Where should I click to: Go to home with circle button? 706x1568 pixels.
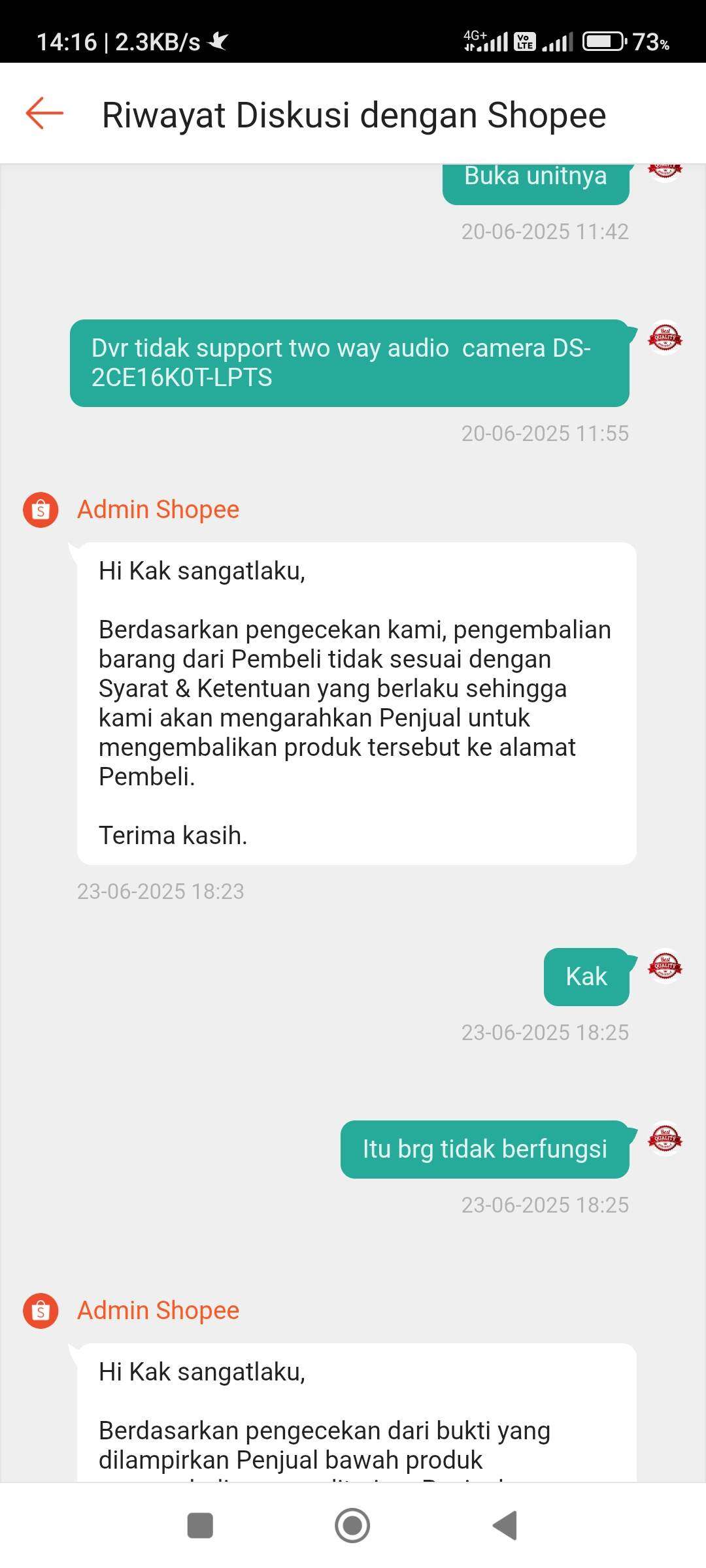pos(352,1526)
